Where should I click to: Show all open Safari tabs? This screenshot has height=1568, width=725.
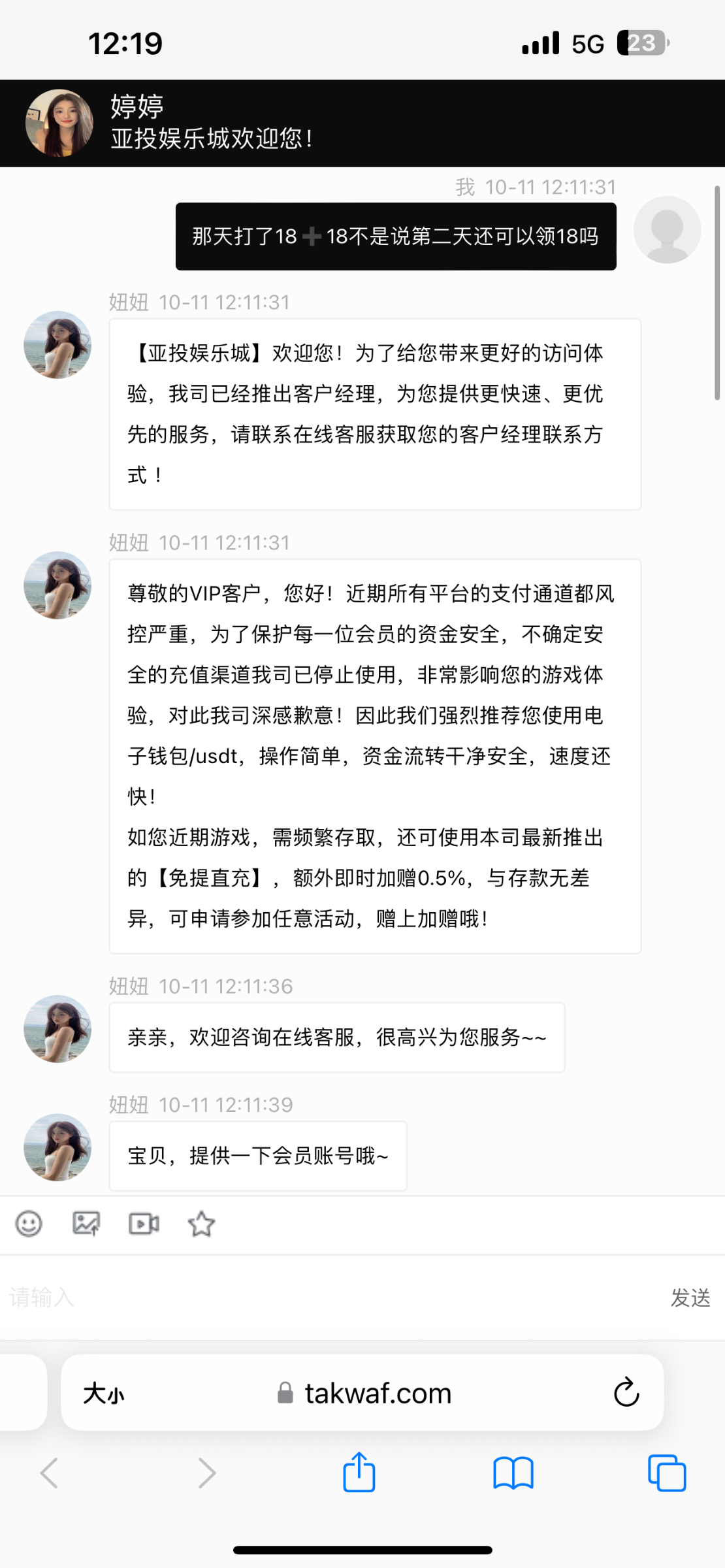click(x=667, y=1473)
